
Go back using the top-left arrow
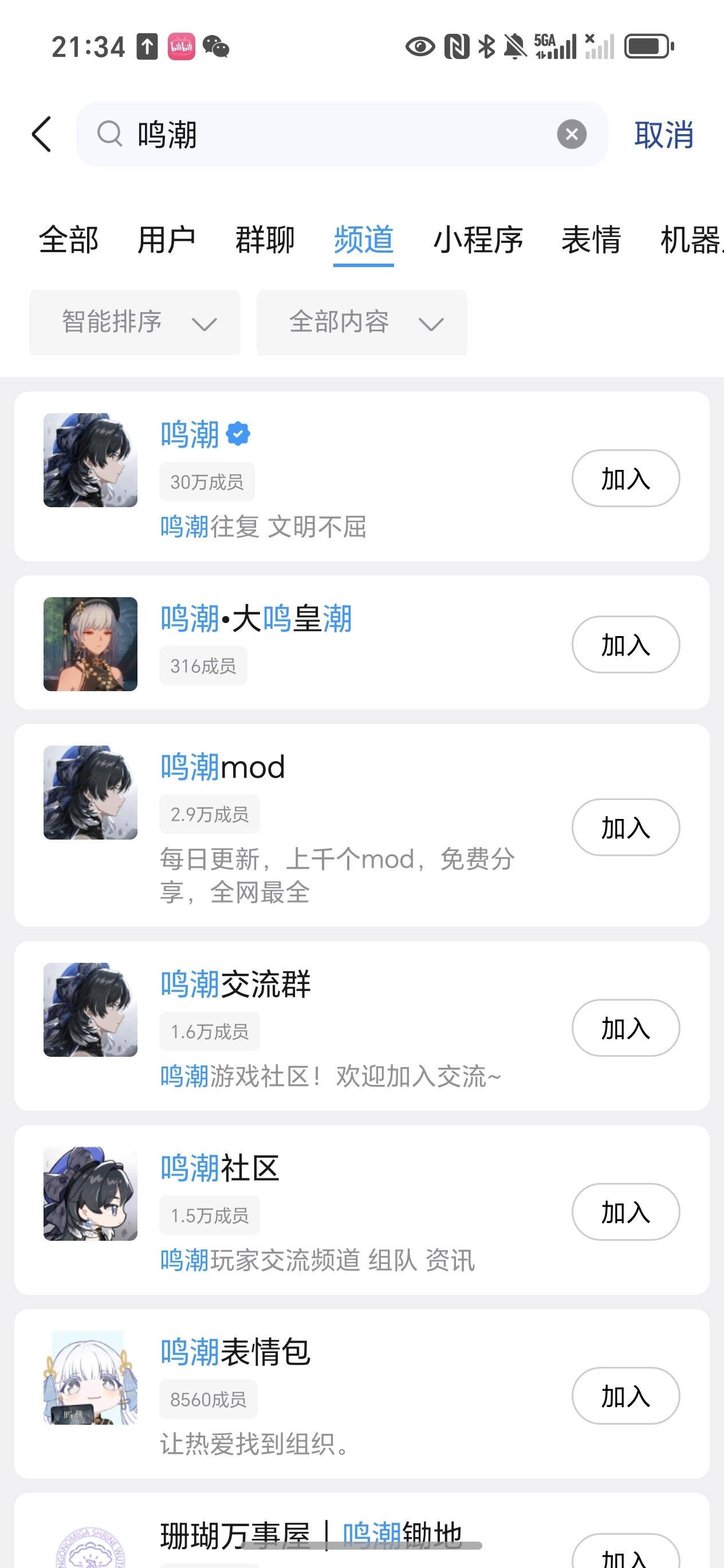(41, 134)
